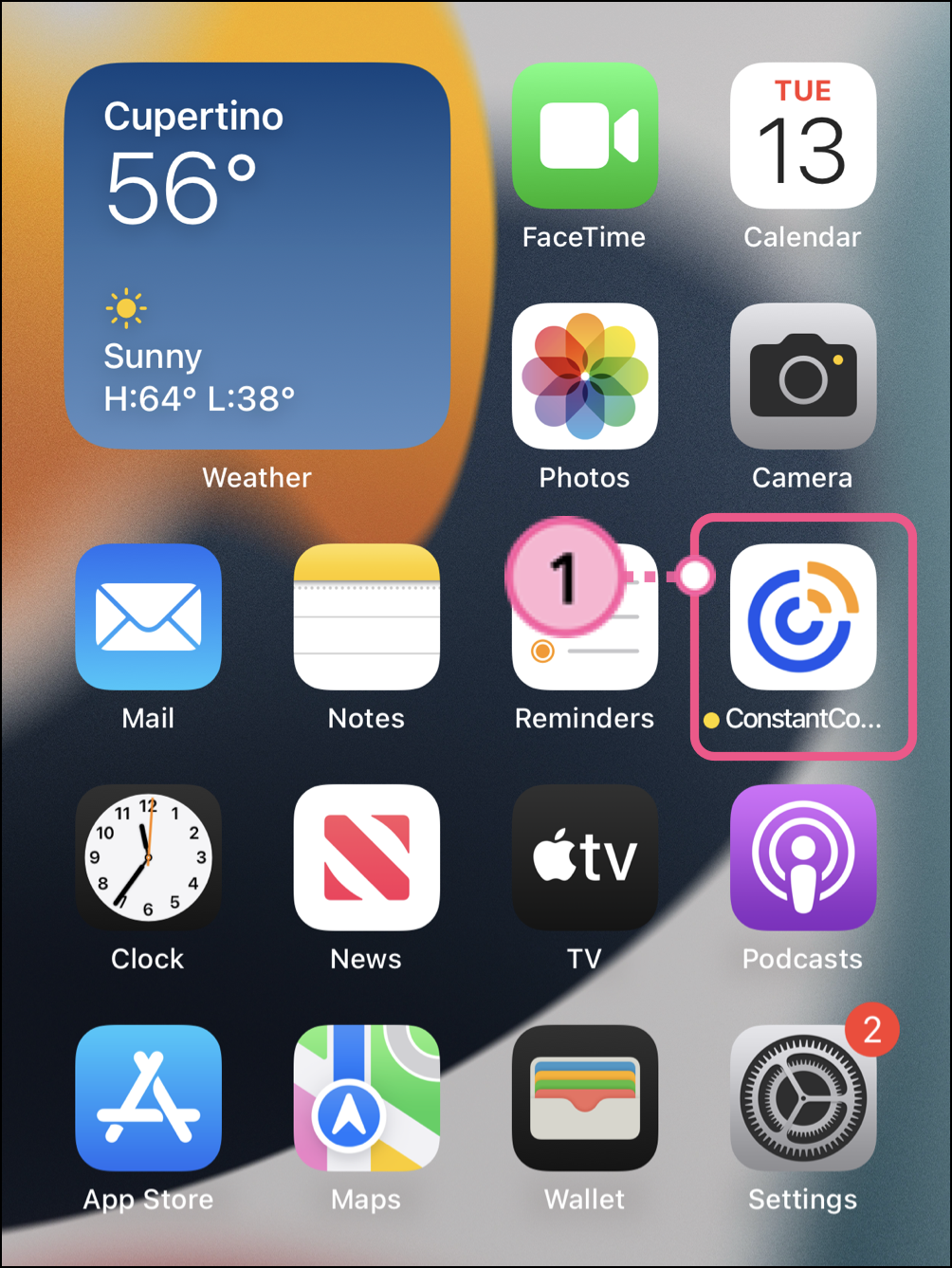Open the Mail app
The height and width of the screenshot is (1268, 952).
(x=148, y=616)
